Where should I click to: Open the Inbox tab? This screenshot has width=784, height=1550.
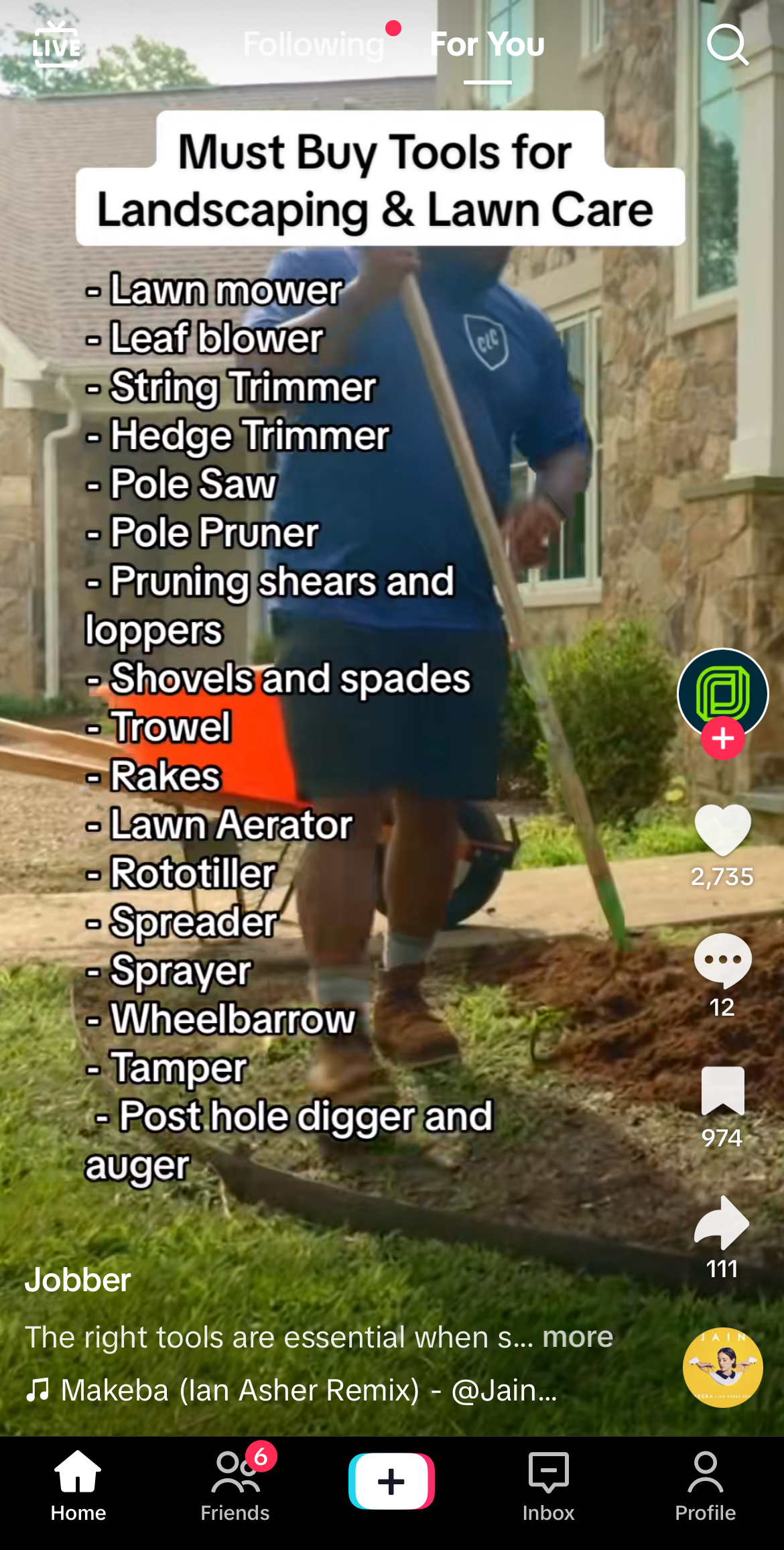[548, 1486]
